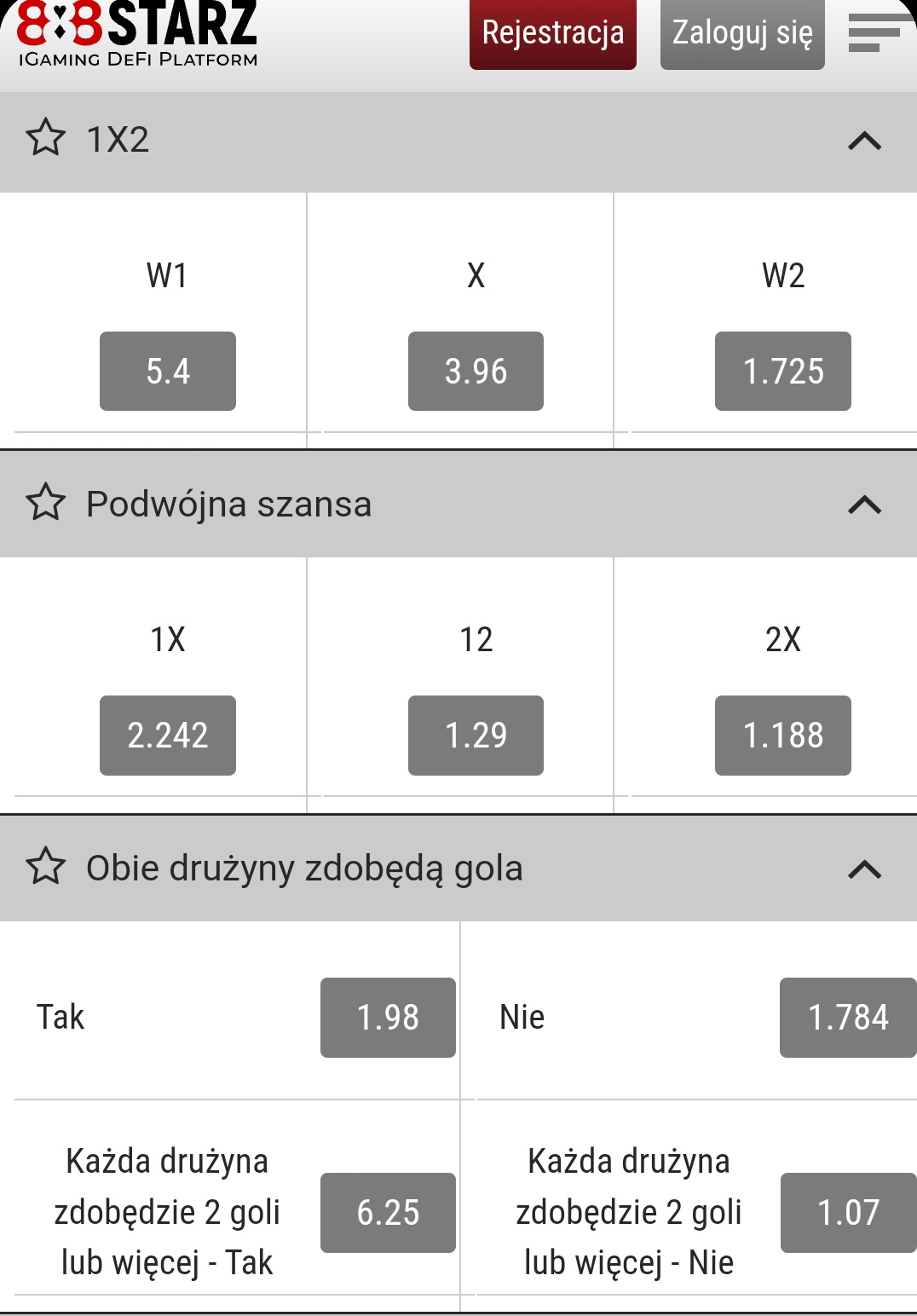Open the hamburger menu
The width and height of the screenshot is (917, 1316).
click(876, 34)
